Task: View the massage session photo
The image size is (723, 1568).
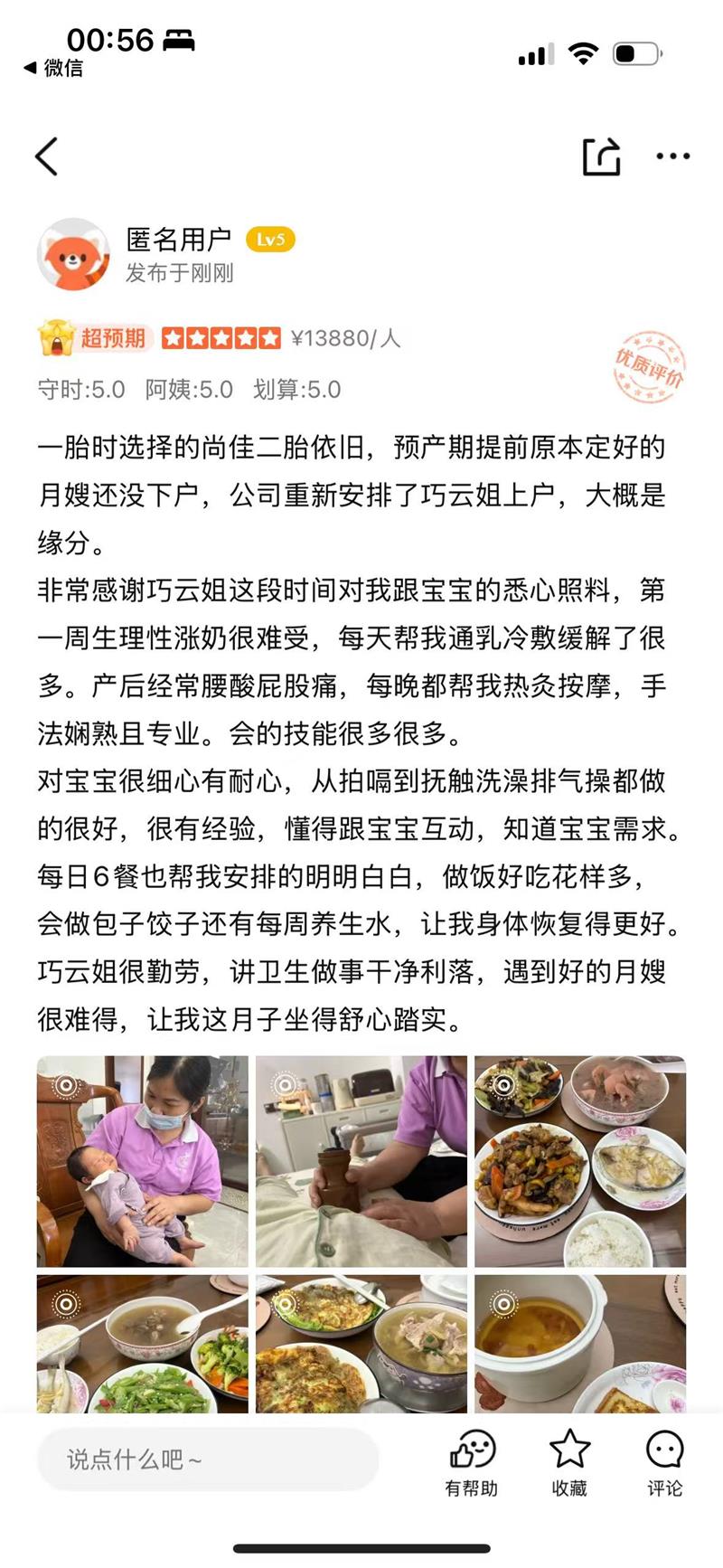Action: [361, 1161]
